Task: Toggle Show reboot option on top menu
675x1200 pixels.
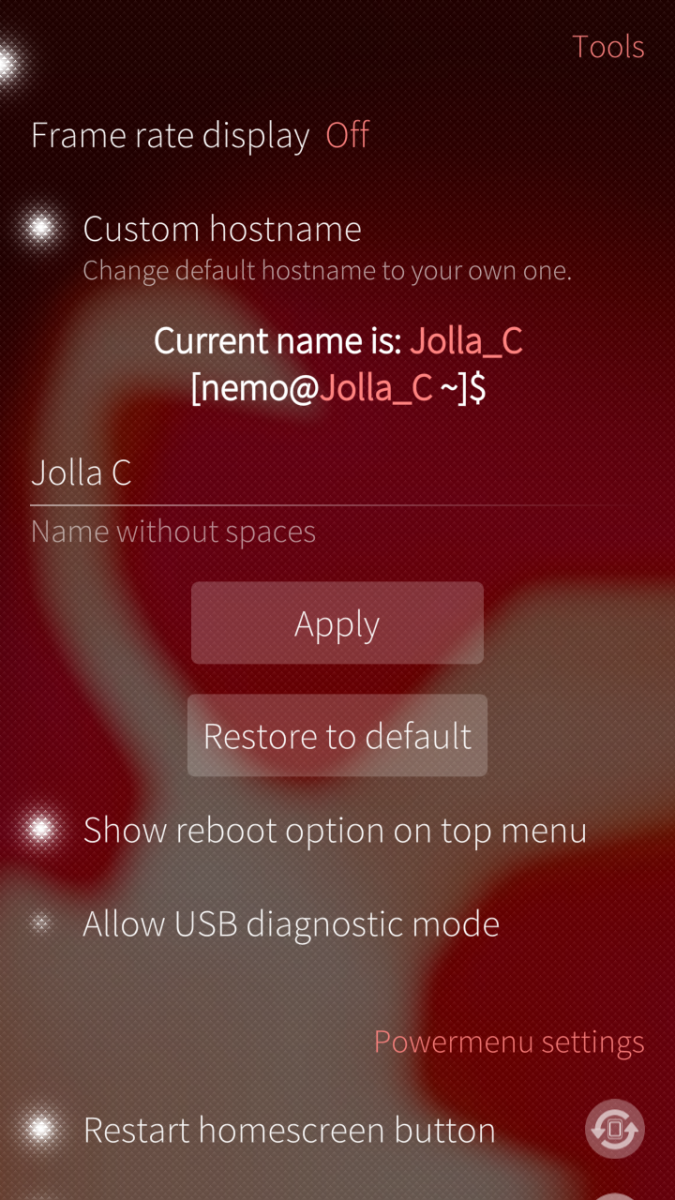Action: point(41,830)
